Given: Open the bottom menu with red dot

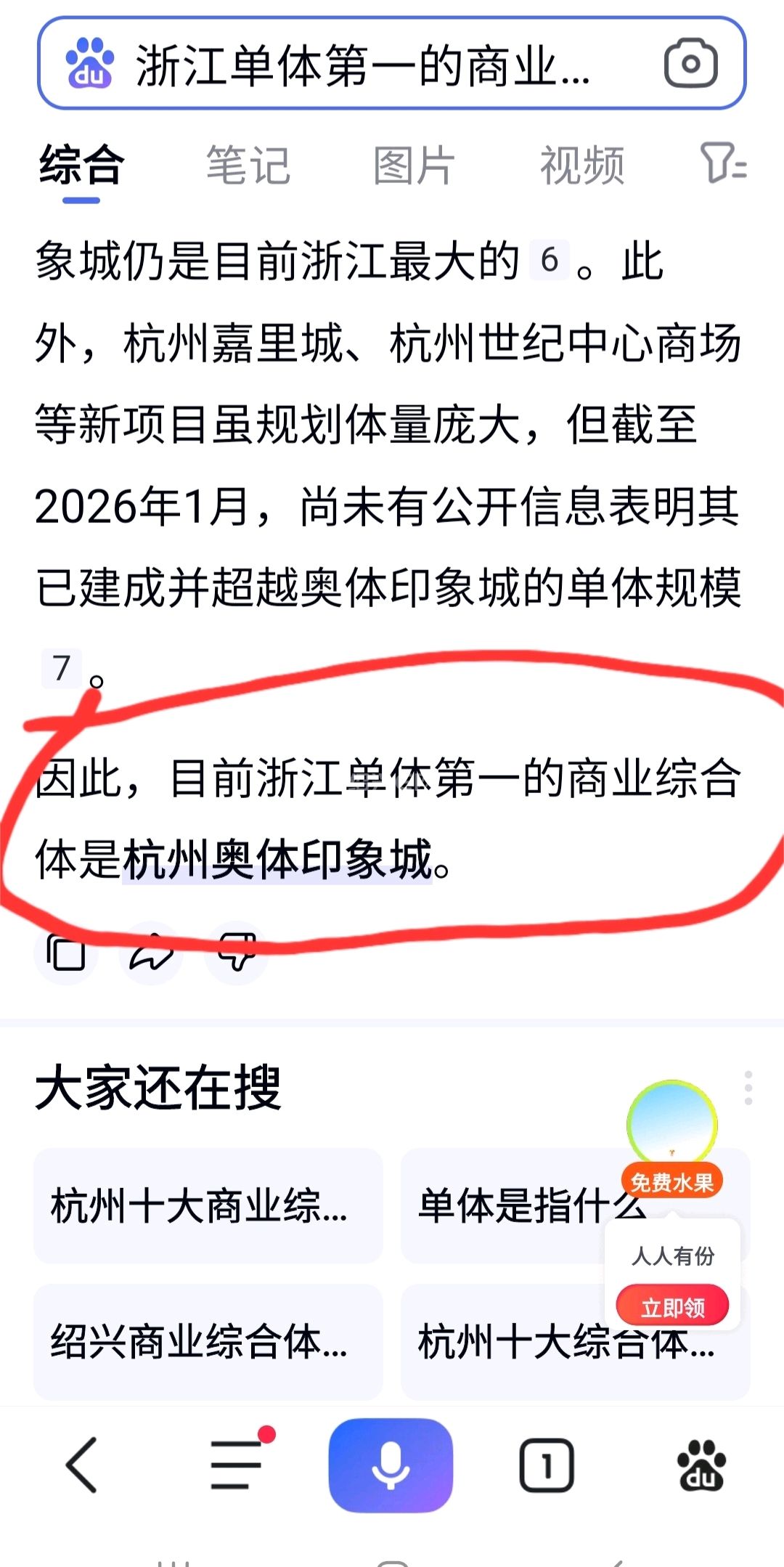Looking at the screenshot, I should (x=237, y=1465).
